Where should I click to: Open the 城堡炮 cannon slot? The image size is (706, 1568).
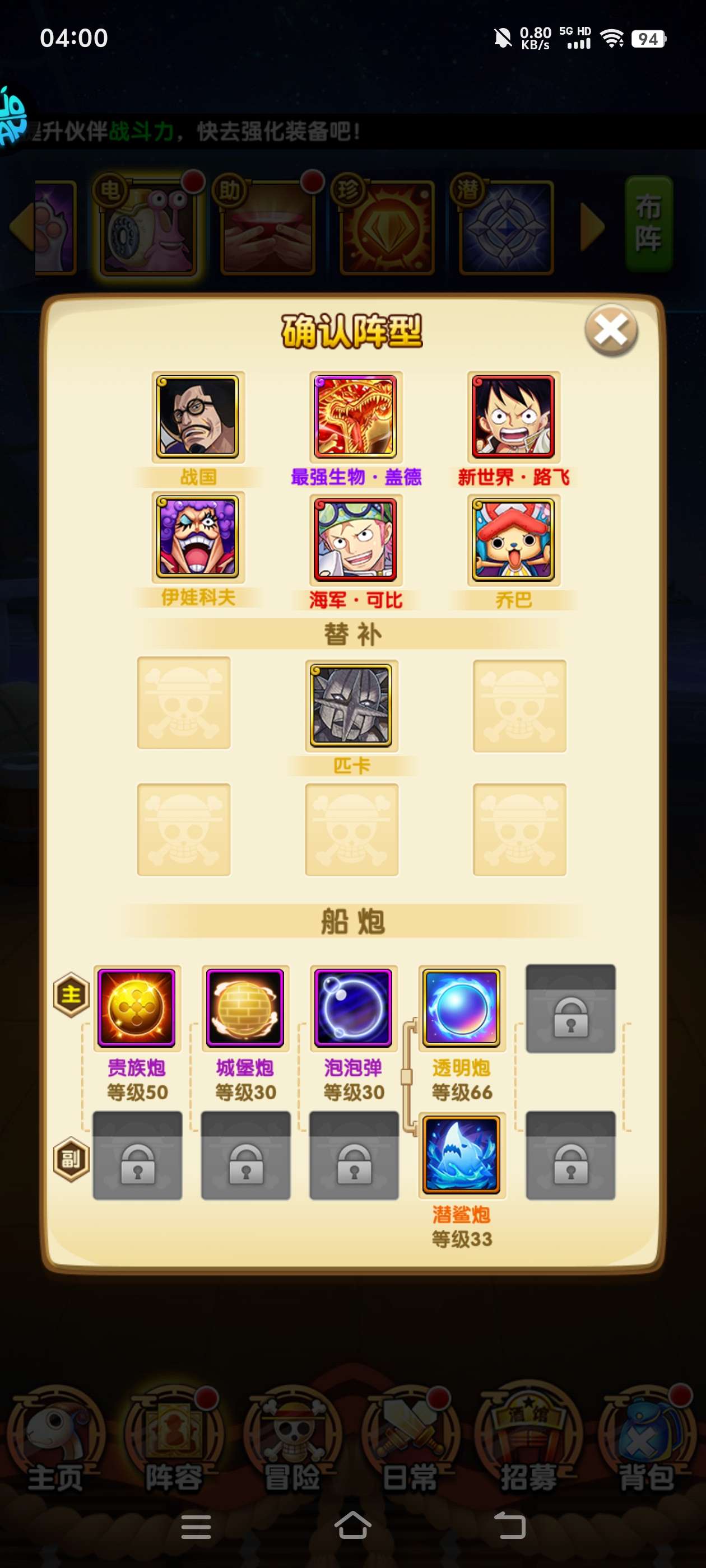pos(245,1008)
